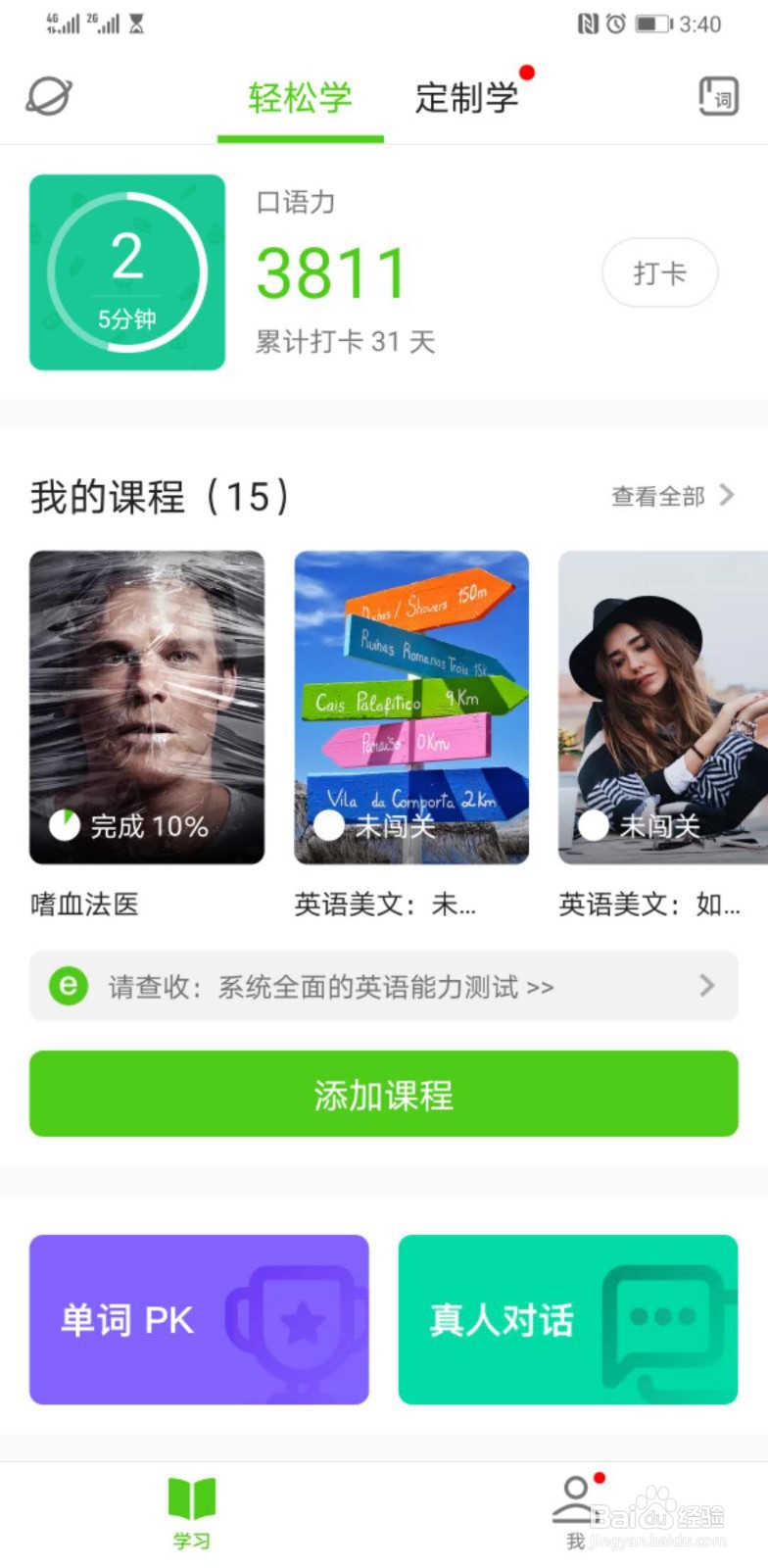The height and width of the screenshot is (1568, 768).
Task: Open the 词 dictionary icon at top right
Action: tap(717, 95)
